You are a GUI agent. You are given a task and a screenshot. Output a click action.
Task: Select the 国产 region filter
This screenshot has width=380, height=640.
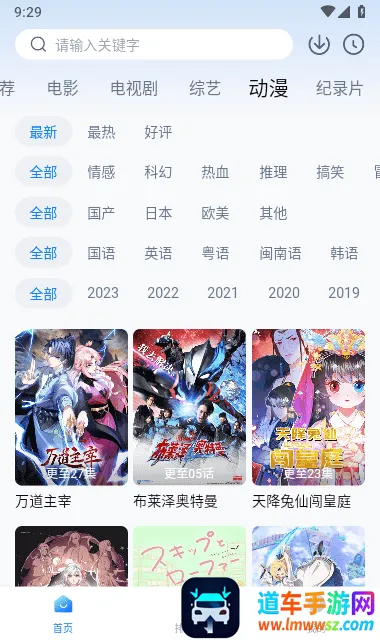click(101, 213)
